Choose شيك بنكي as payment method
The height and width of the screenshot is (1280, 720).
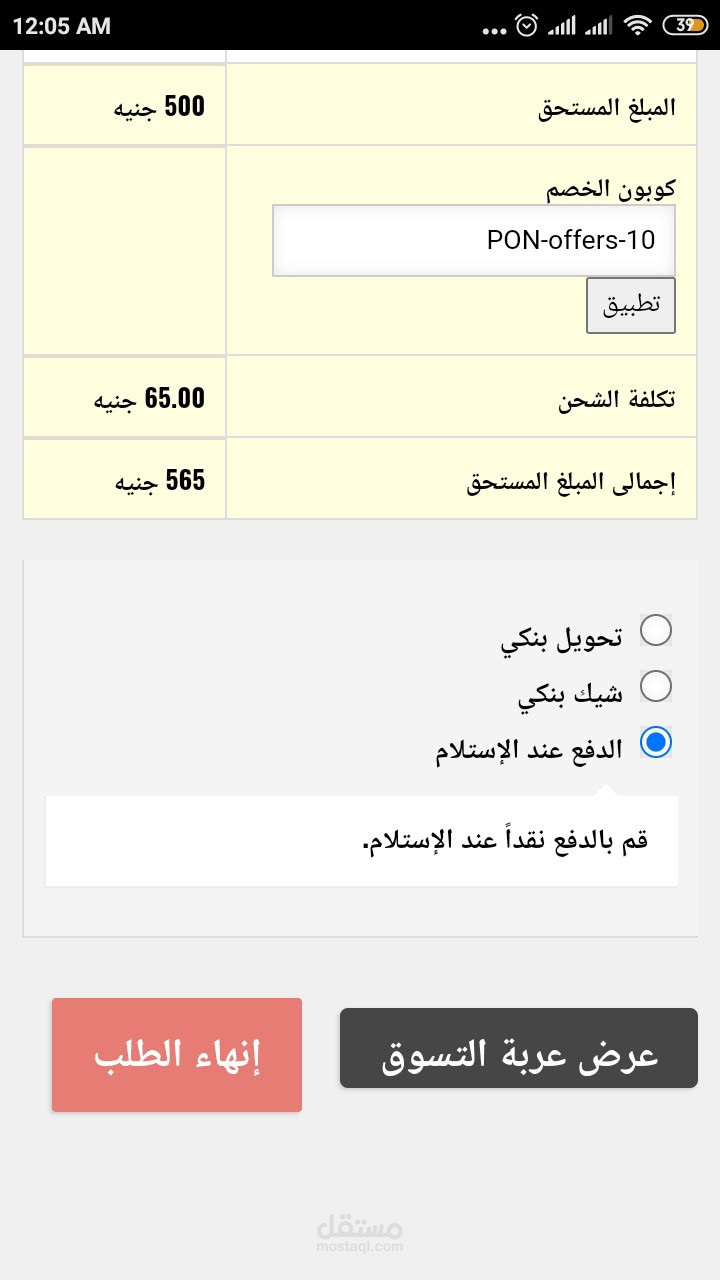[x=655, y=687]
